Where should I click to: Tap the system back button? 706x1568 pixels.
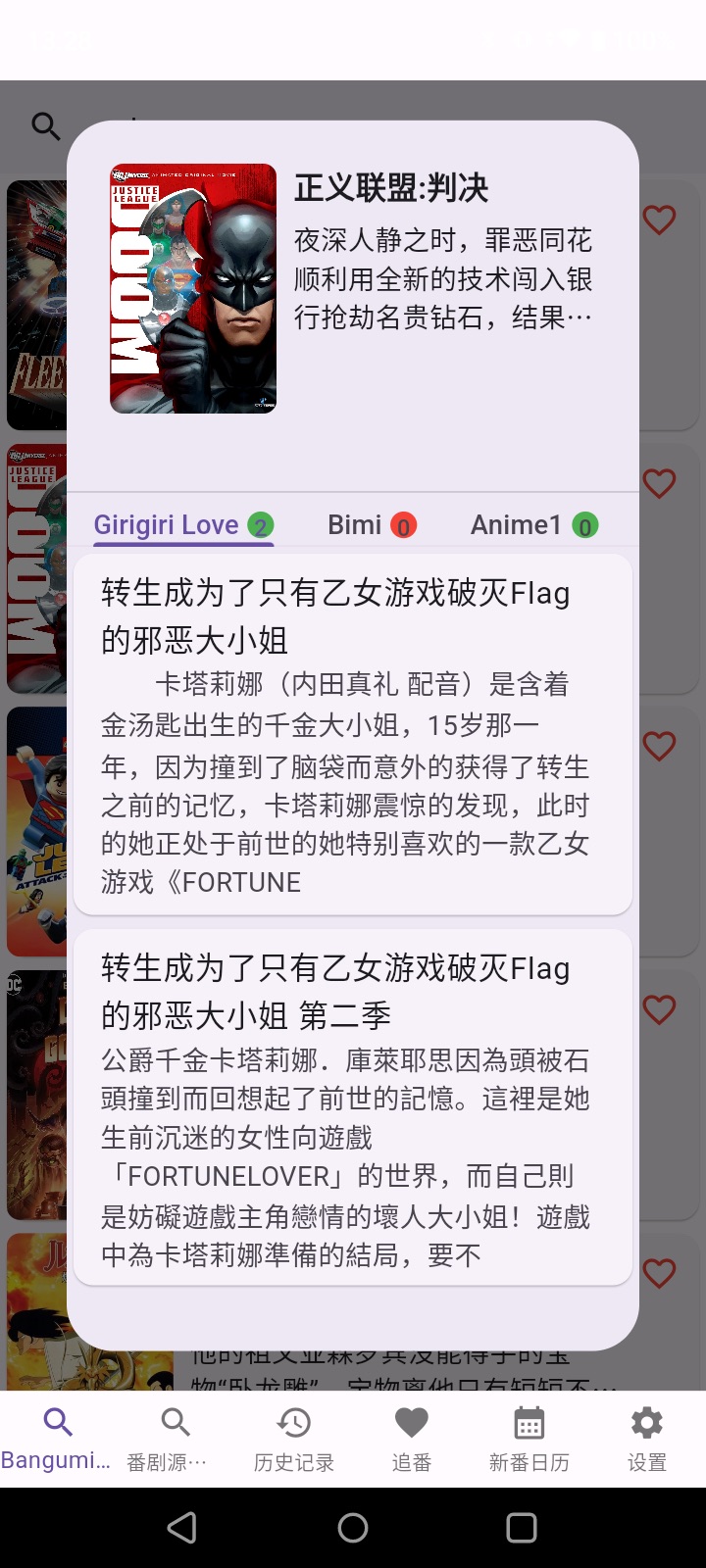182,1528
